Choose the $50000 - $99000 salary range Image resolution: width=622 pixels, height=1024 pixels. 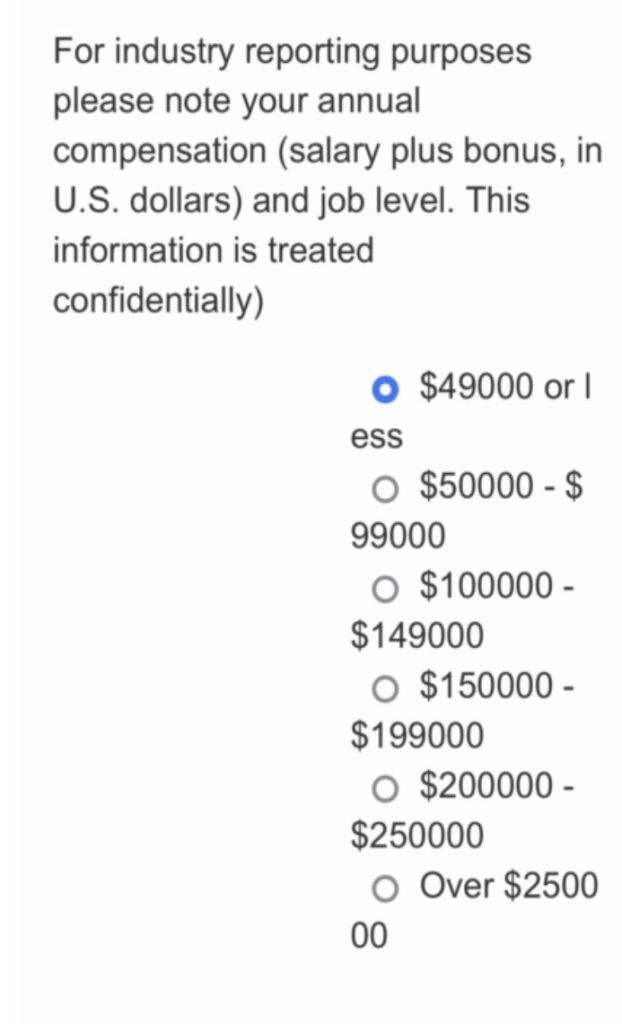point(384,489)
